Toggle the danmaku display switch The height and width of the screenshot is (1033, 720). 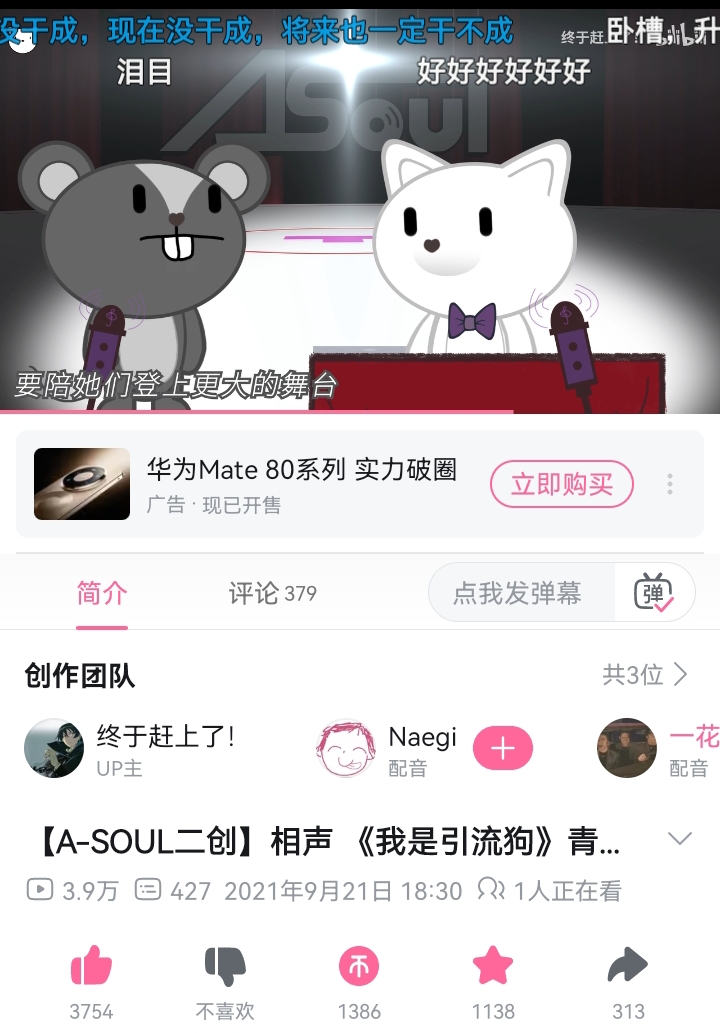(x=654, y=593)
